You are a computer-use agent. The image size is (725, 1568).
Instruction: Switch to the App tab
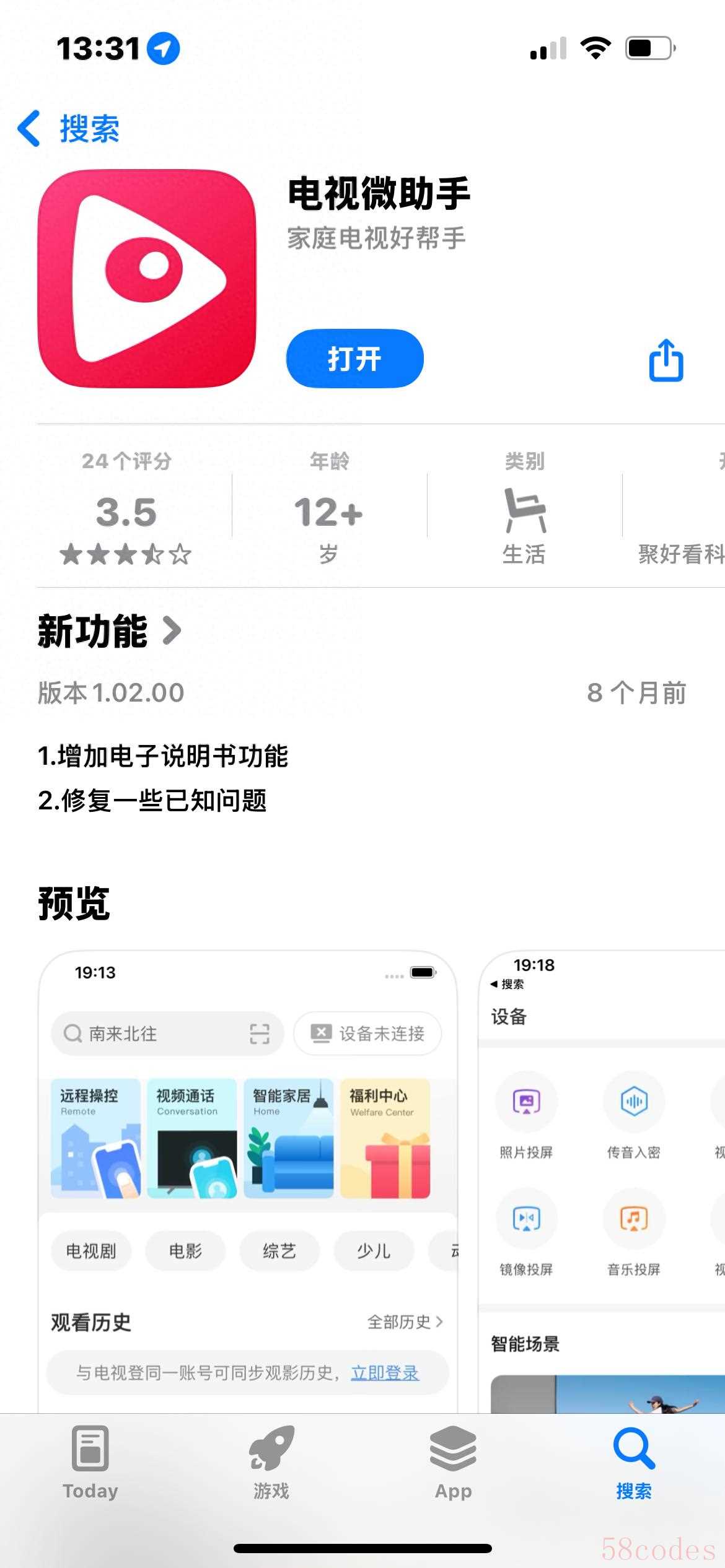453,1463
